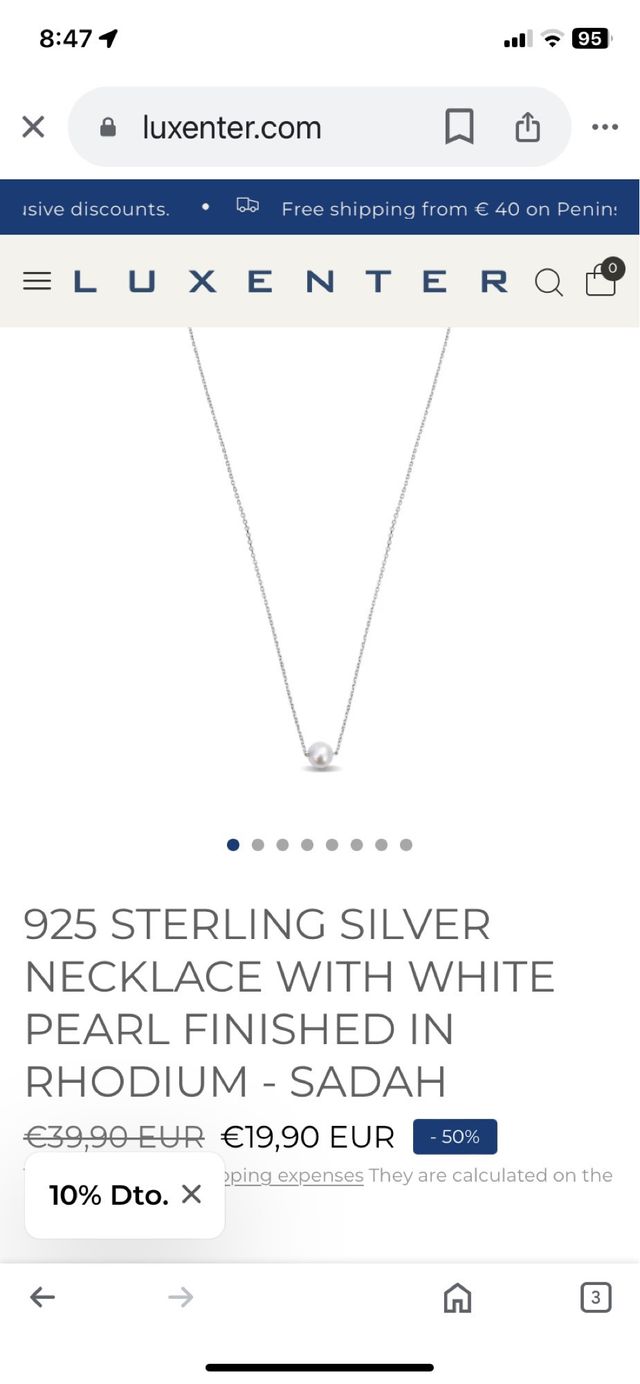
Task: Bookmark this page
Action: (459, 127)
